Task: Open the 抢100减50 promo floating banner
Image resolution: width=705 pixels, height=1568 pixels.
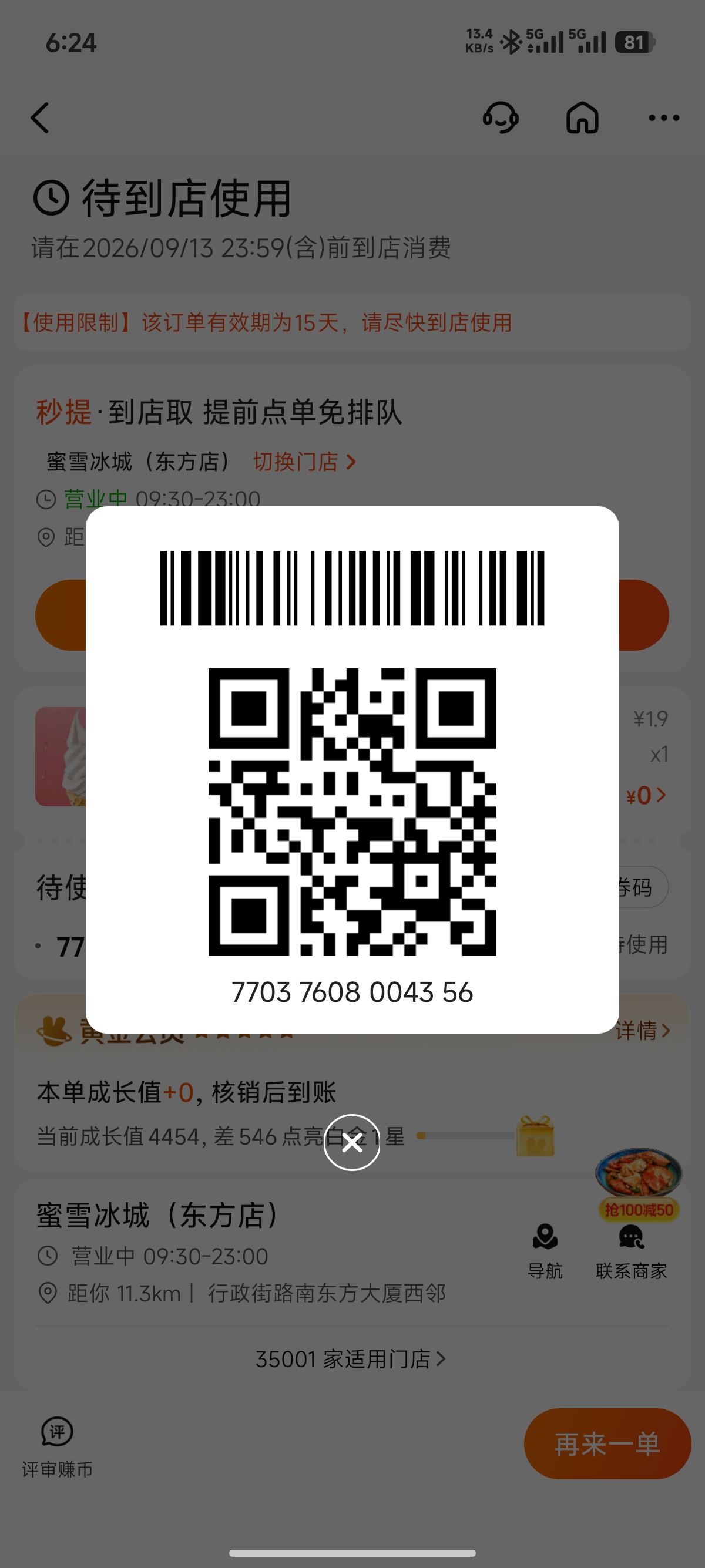Action: 639,1184
